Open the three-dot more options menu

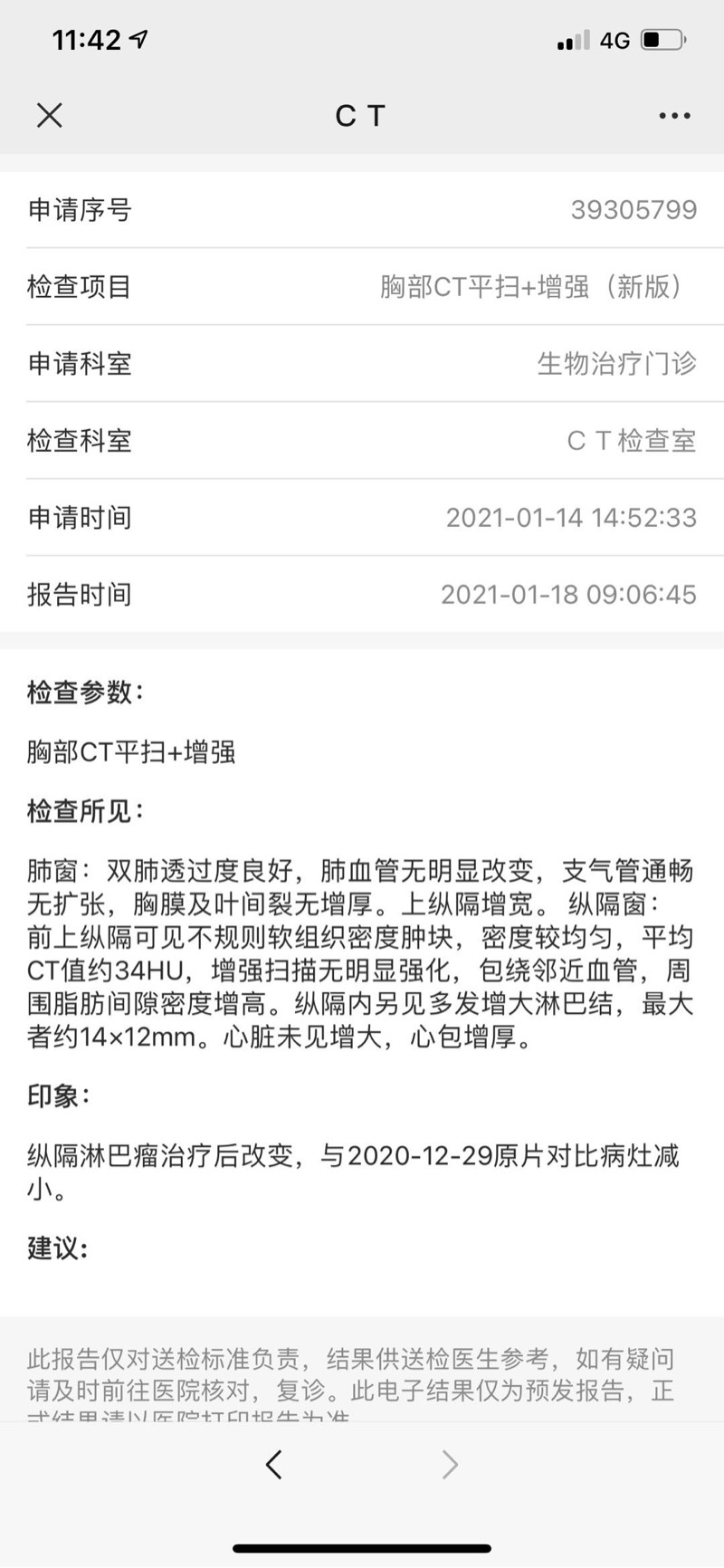click(674, 116)
